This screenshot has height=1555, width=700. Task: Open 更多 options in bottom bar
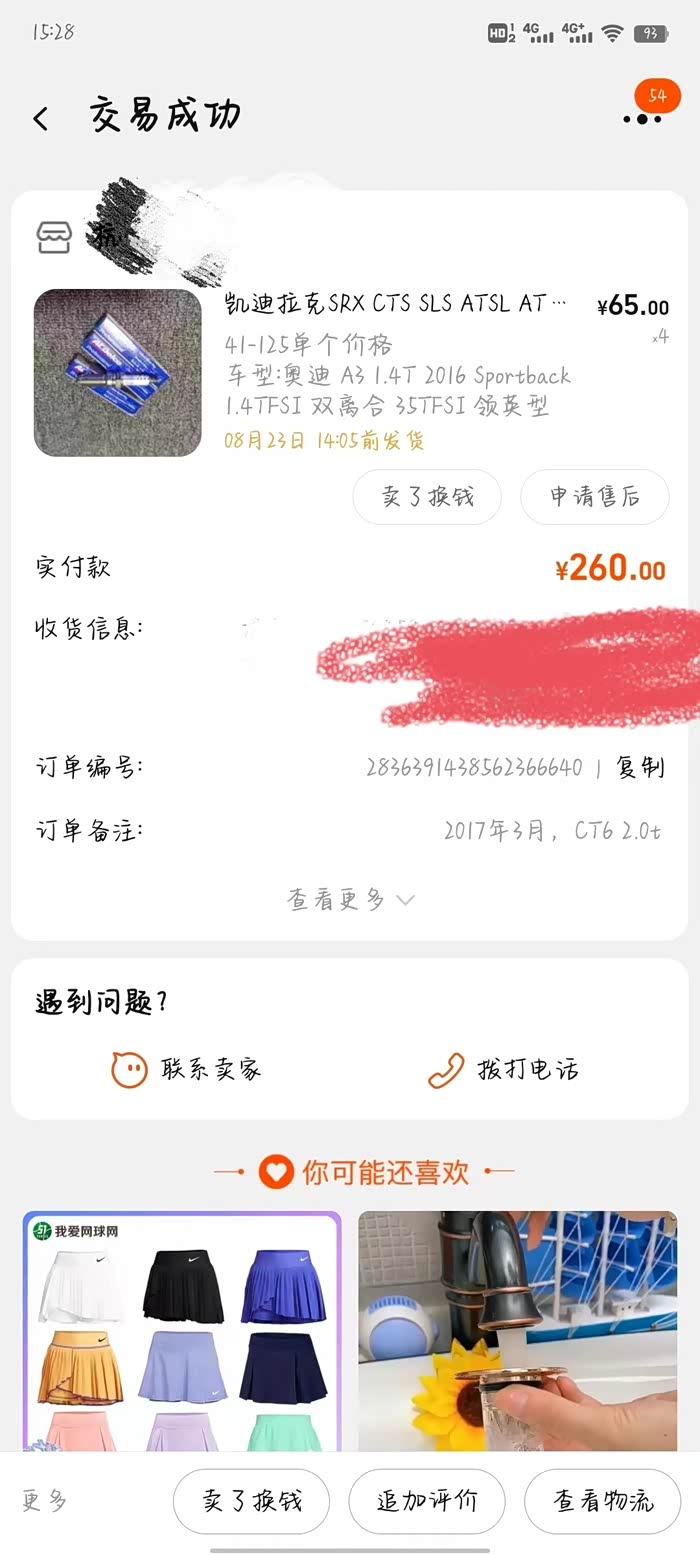point(45,1500)
